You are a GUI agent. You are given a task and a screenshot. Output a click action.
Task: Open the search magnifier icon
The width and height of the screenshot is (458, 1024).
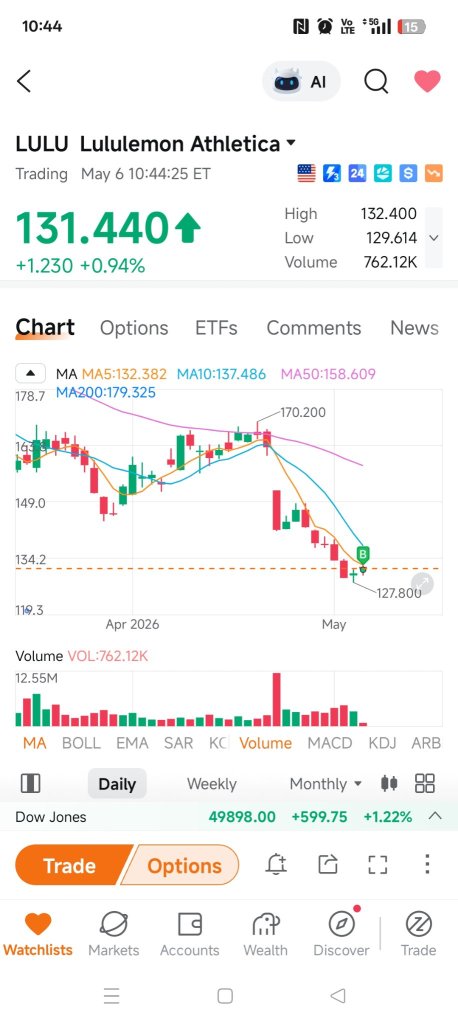click(376, 82)
